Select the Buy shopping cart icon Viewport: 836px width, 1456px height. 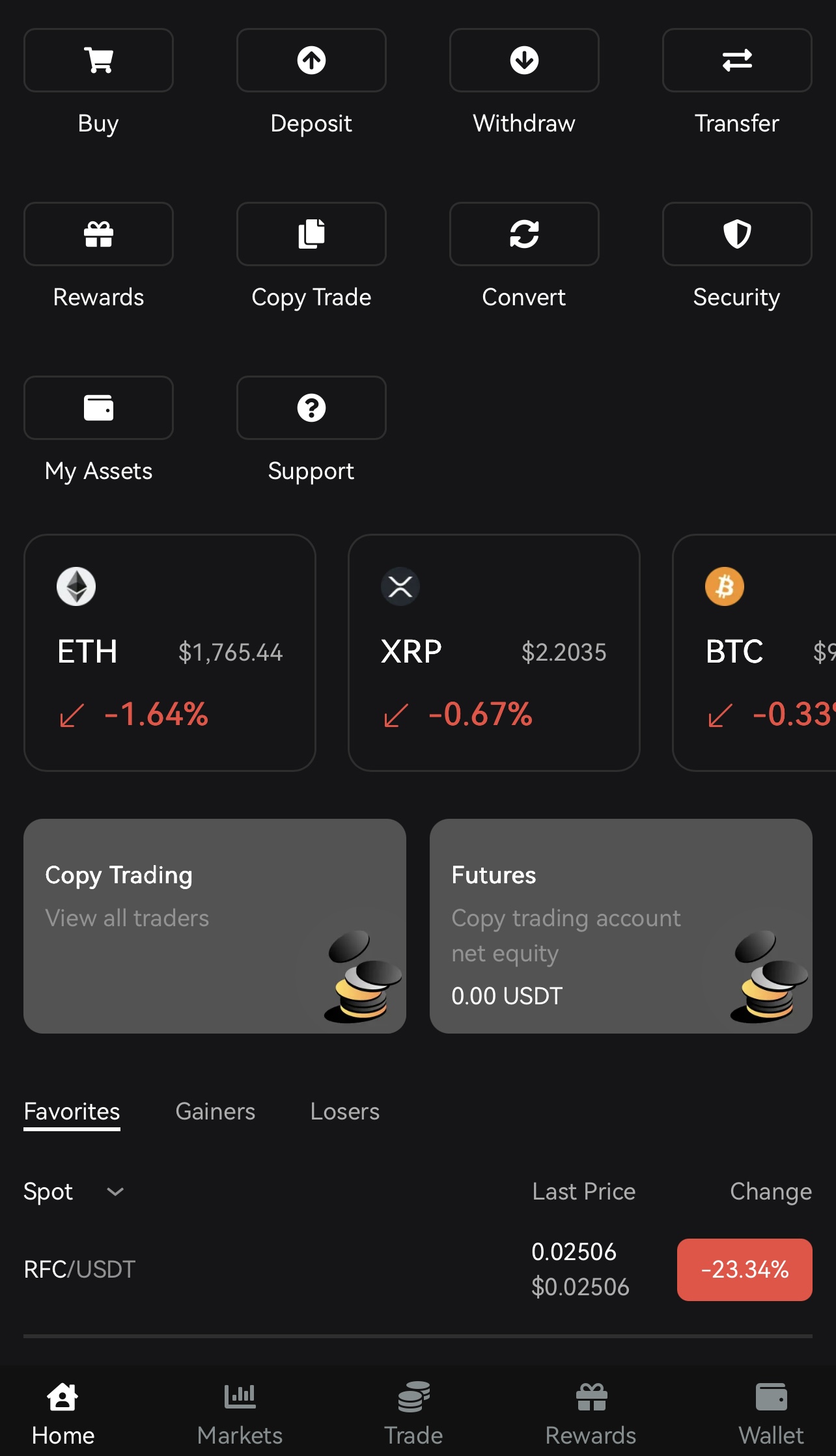(x=98, y=60)
